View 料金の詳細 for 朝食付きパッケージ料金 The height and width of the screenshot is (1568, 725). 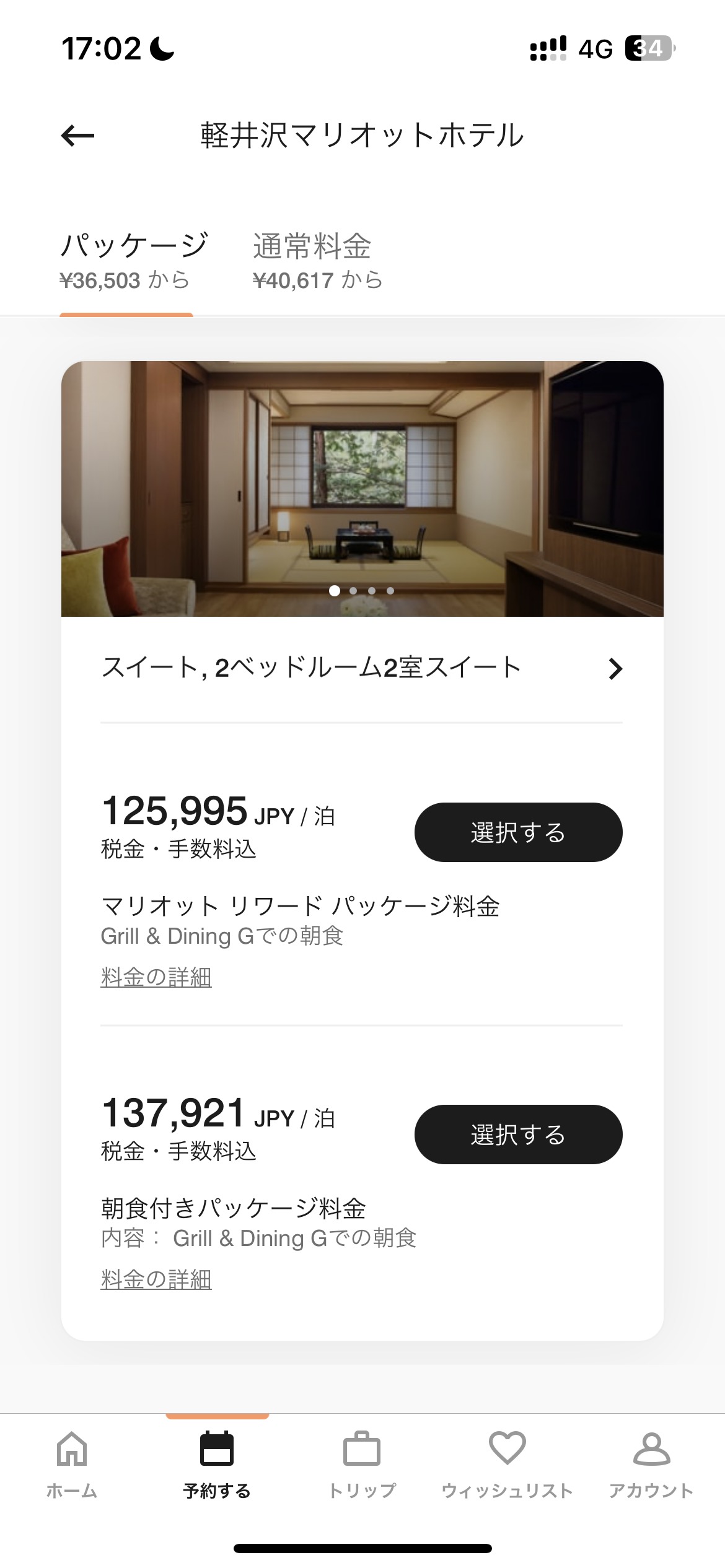(x=156, y=1279)
